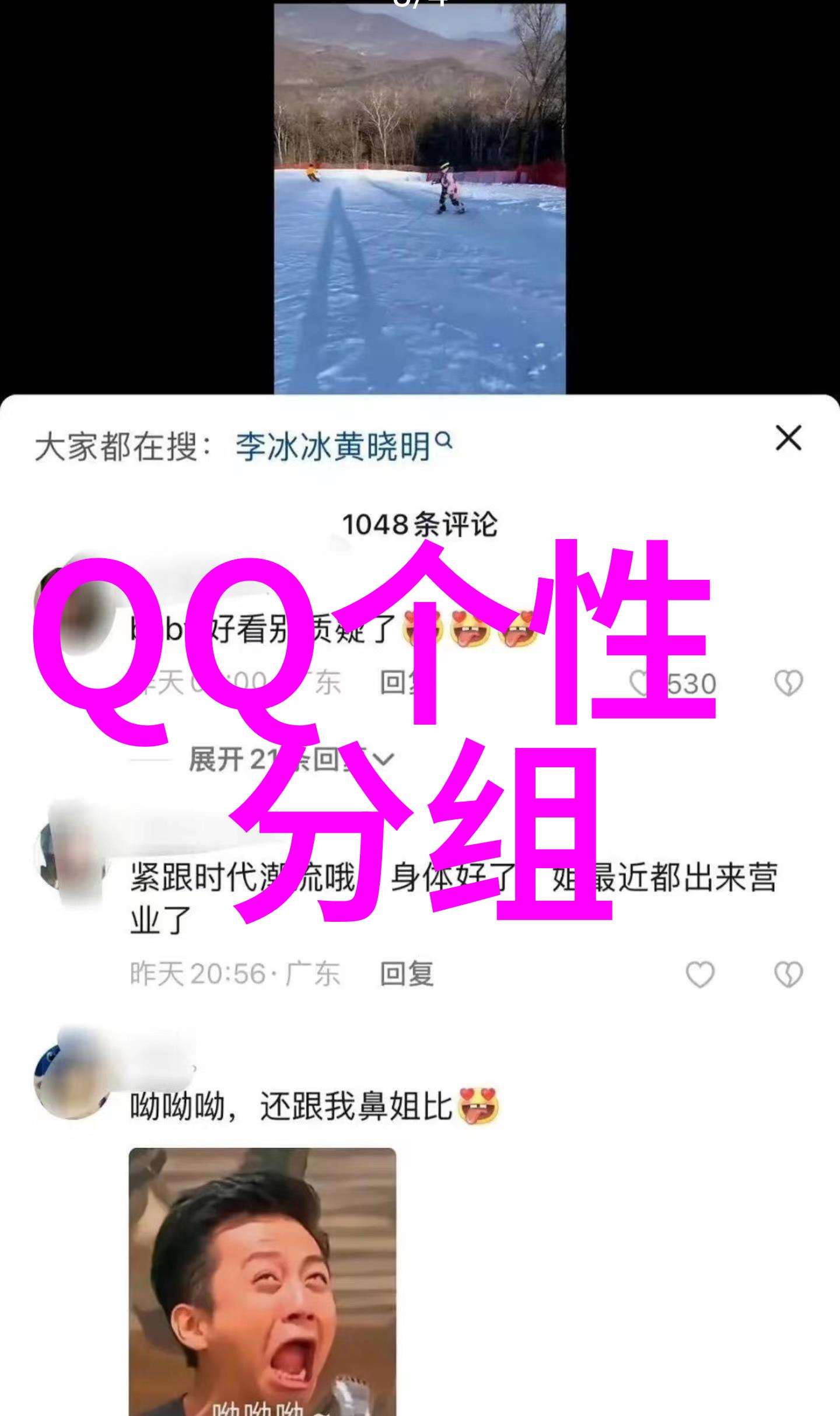This screenshot has width=840, height=1416.
Task: Reply to the comment posted 昨天 20:56
Action: click(x=407, y=974)
